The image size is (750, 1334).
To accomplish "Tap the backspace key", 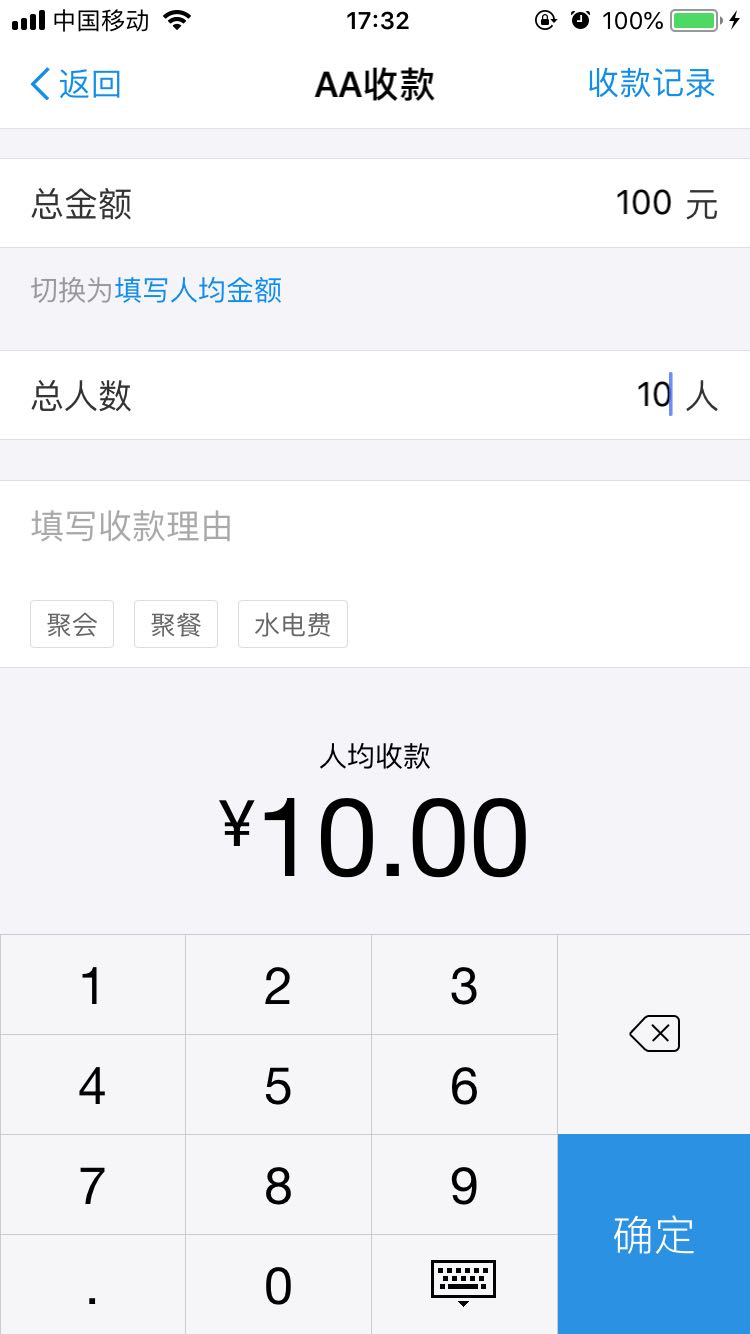I will pos(654,1034).
